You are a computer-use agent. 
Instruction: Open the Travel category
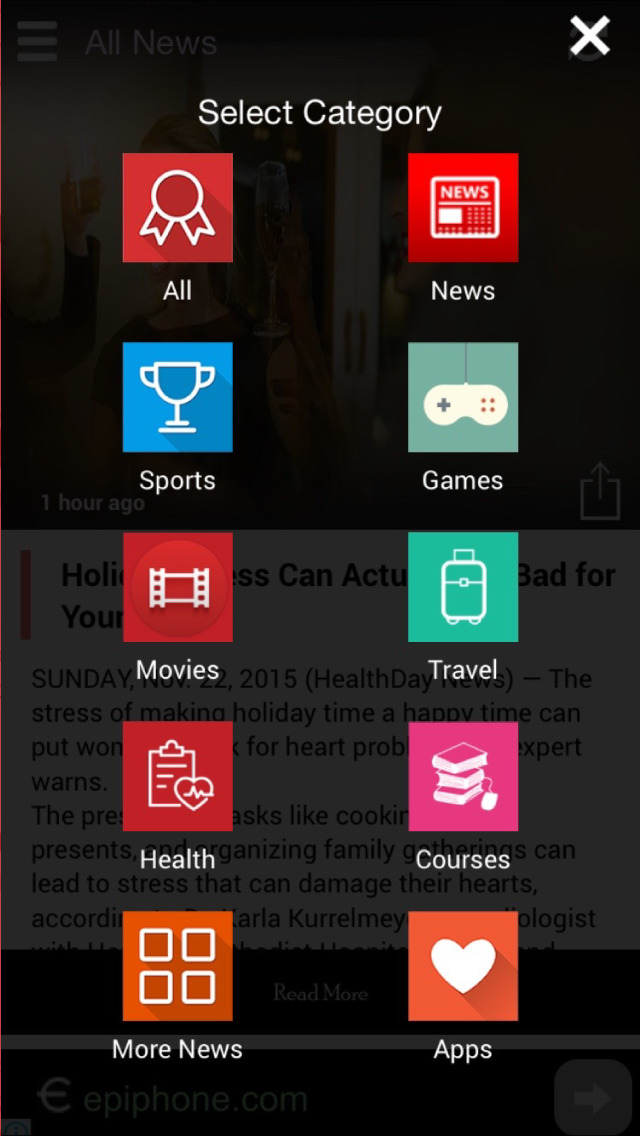[x=463, y=587]
